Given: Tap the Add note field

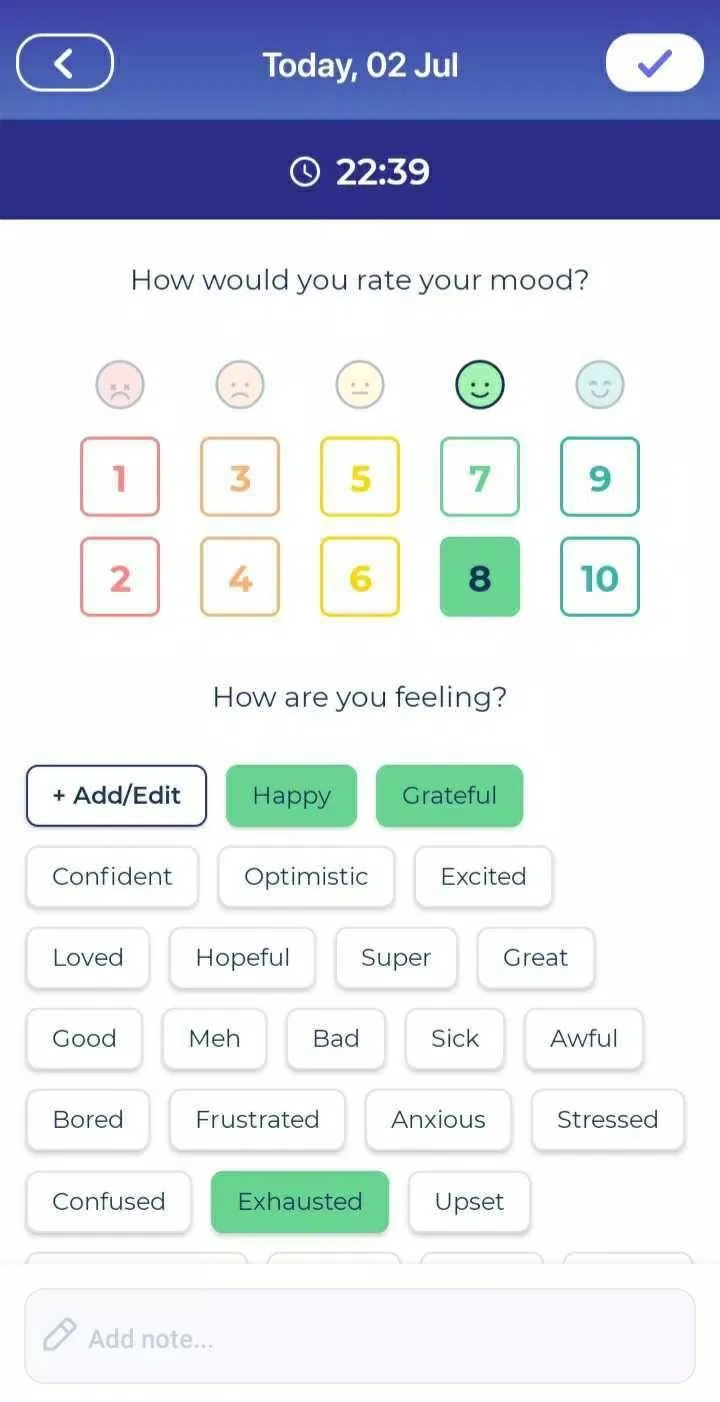Looking at the screenshot, I should pos(360,1337).
